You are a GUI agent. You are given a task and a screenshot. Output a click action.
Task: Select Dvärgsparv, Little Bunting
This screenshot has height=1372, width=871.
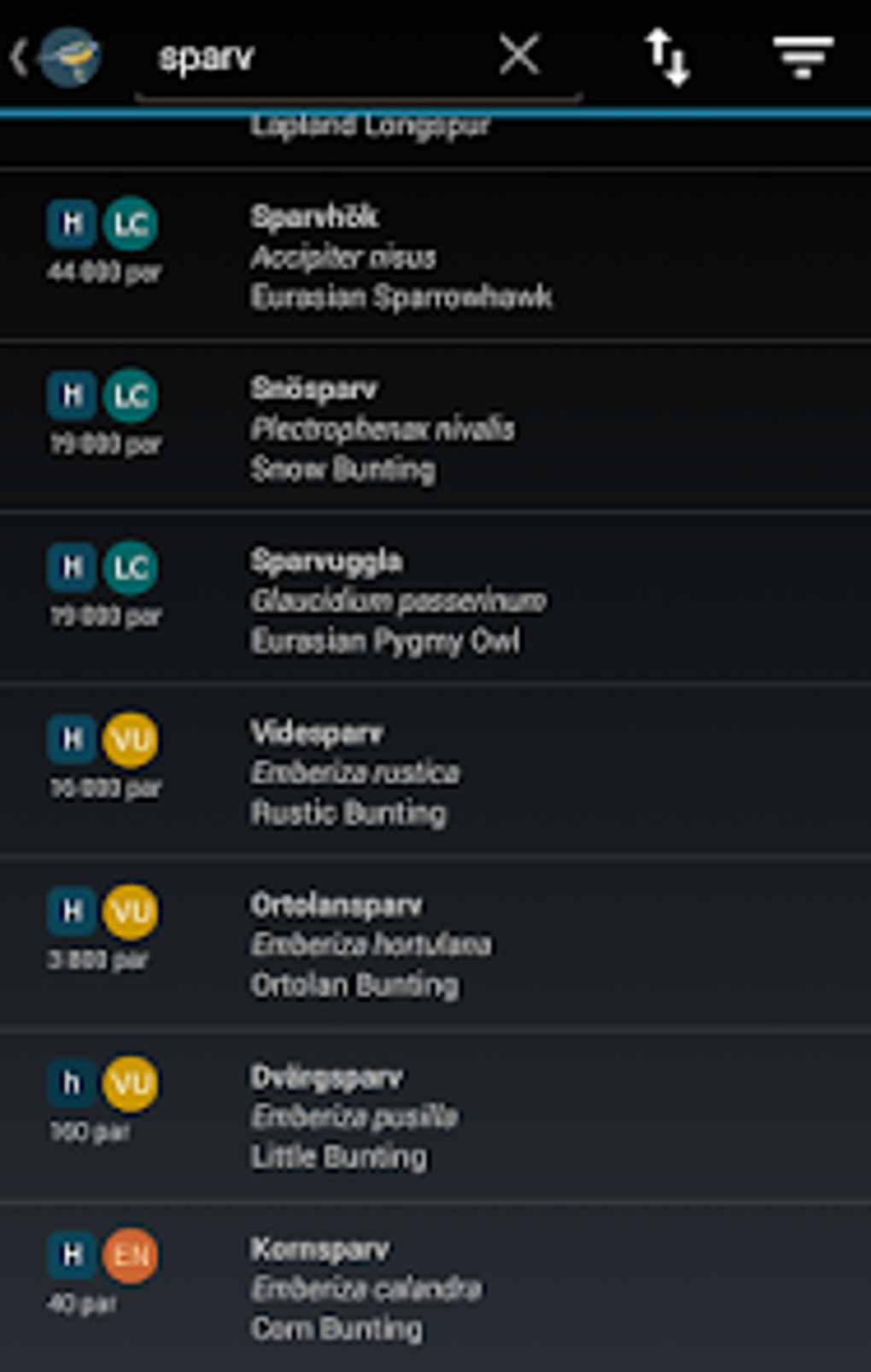[435, 1117]
